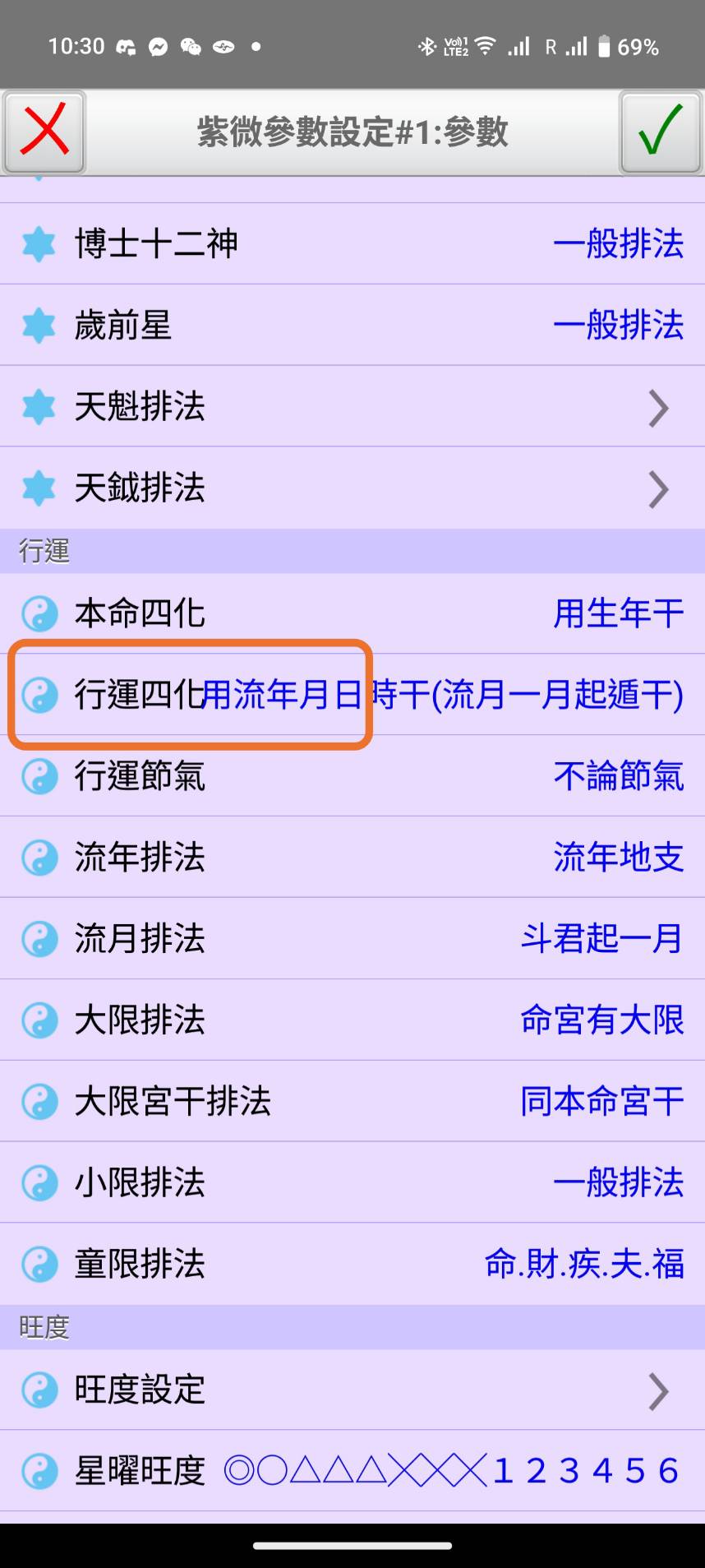Open 天鉞排法 options
The width and height of the screenshot is (705, 1568).
point(352,488)
